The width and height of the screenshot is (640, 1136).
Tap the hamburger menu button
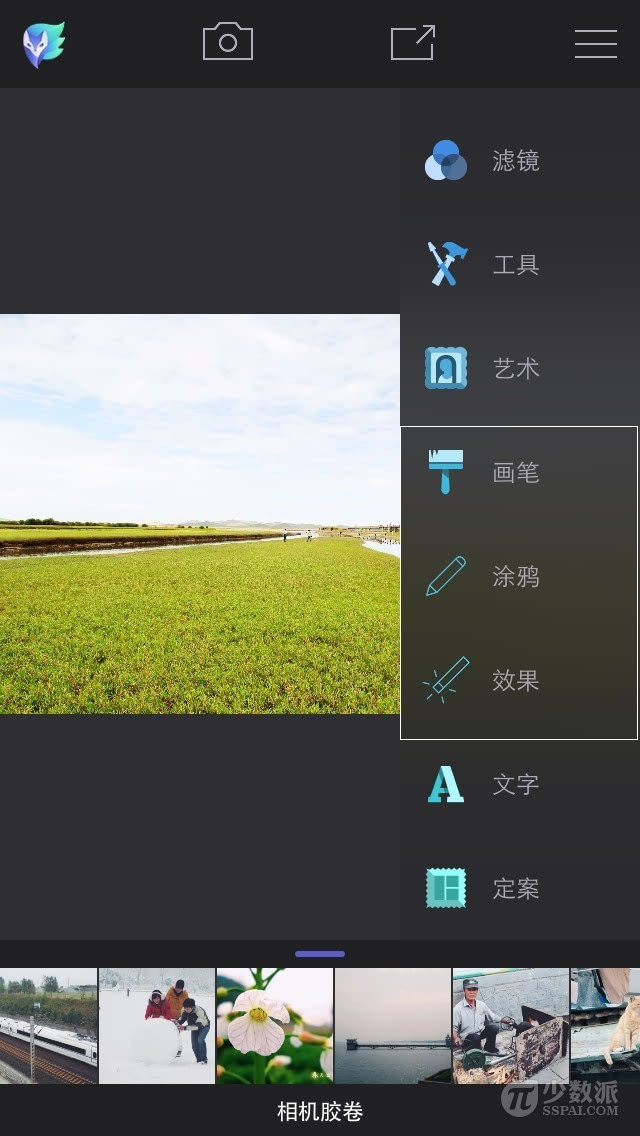595,43
